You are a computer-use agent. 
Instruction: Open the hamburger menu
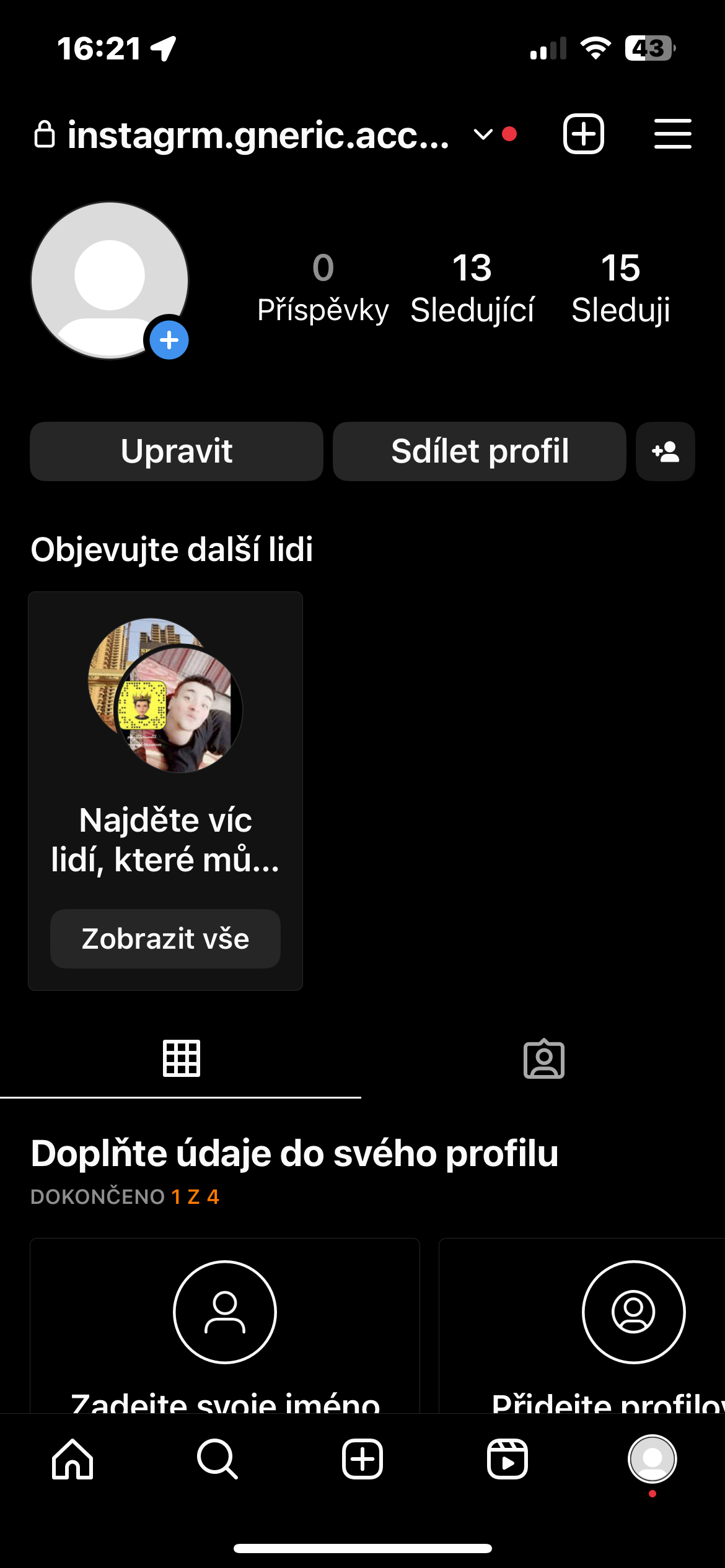[x=672, y=134]
